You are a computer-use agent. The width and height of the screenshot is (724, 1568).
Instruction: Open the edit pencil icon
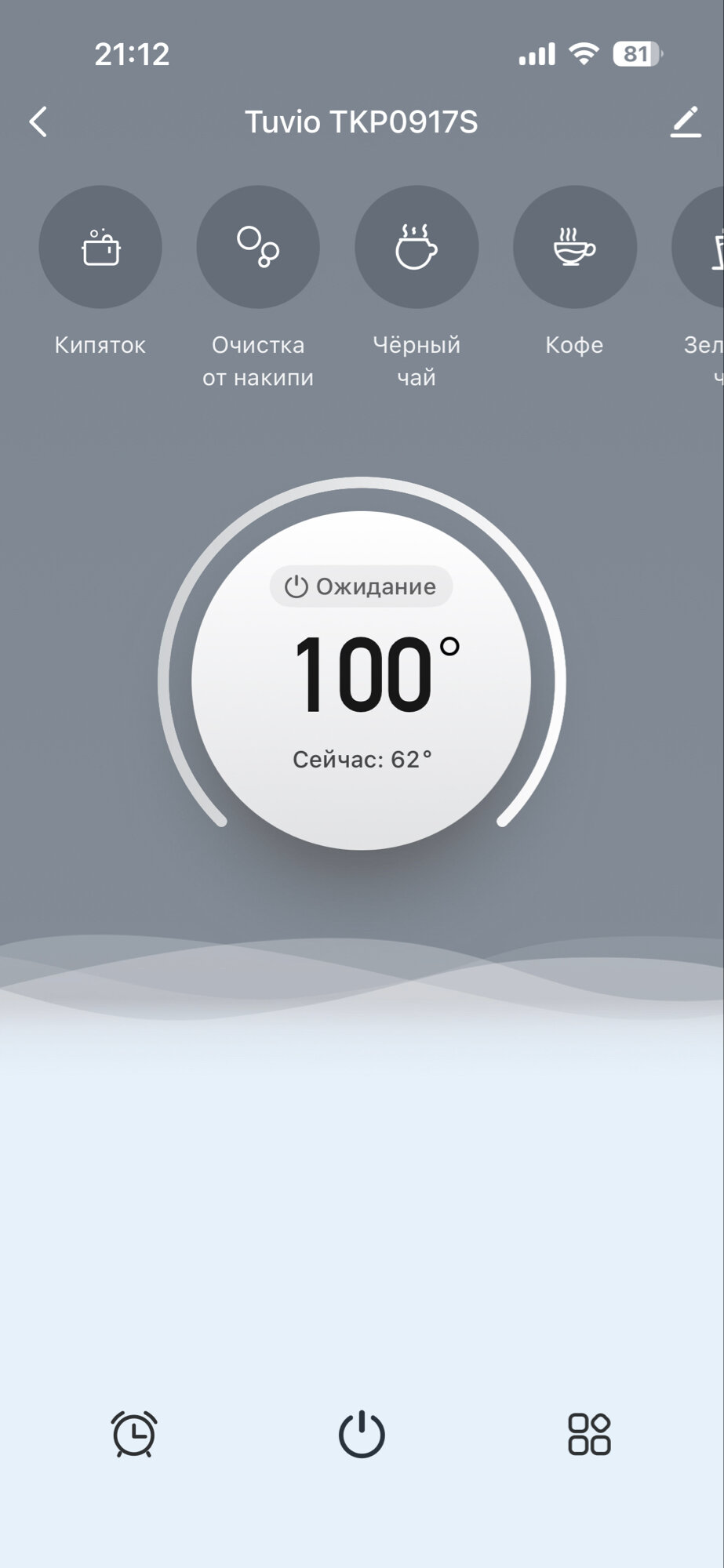(686, 122)
